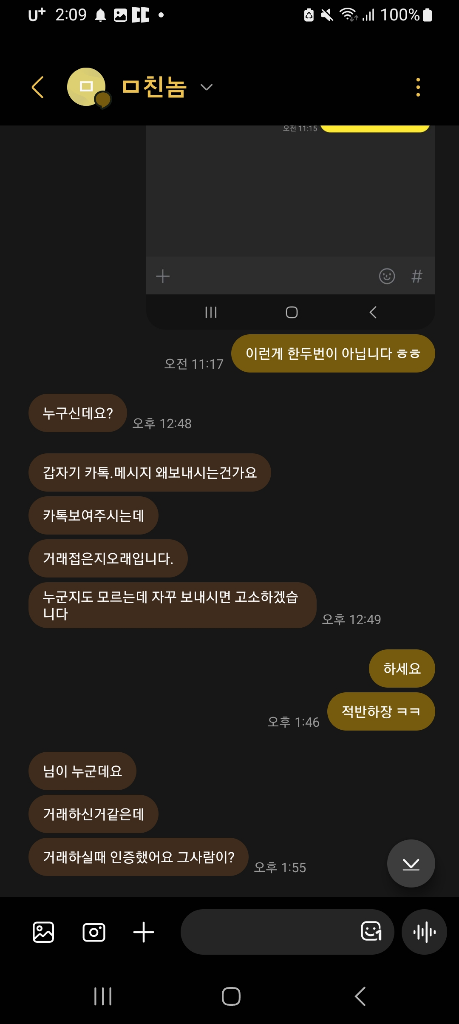
Task: Open the sticker emoji picker
Action: (x=371, y=931)
